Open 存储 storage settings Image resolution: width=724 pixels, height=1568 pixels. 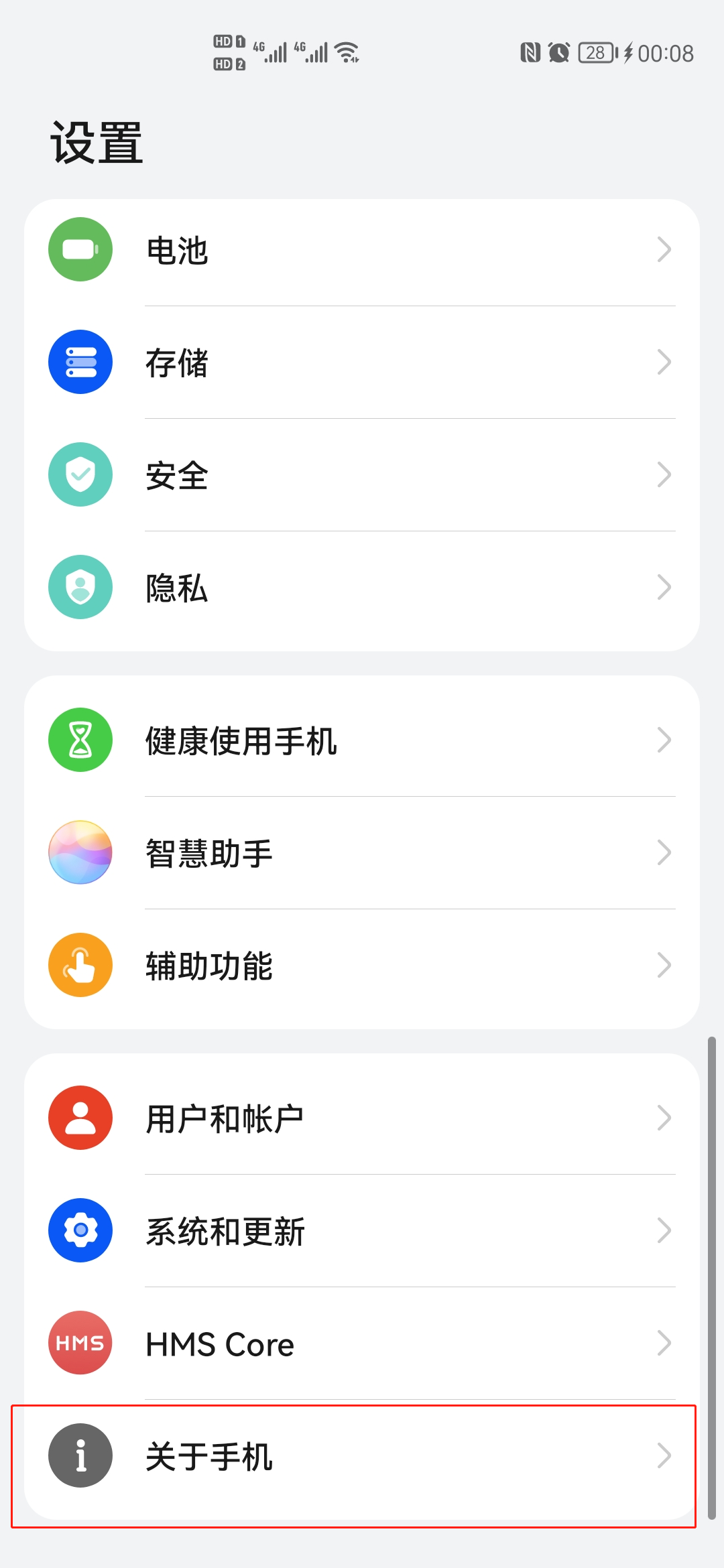coord(362,363)
